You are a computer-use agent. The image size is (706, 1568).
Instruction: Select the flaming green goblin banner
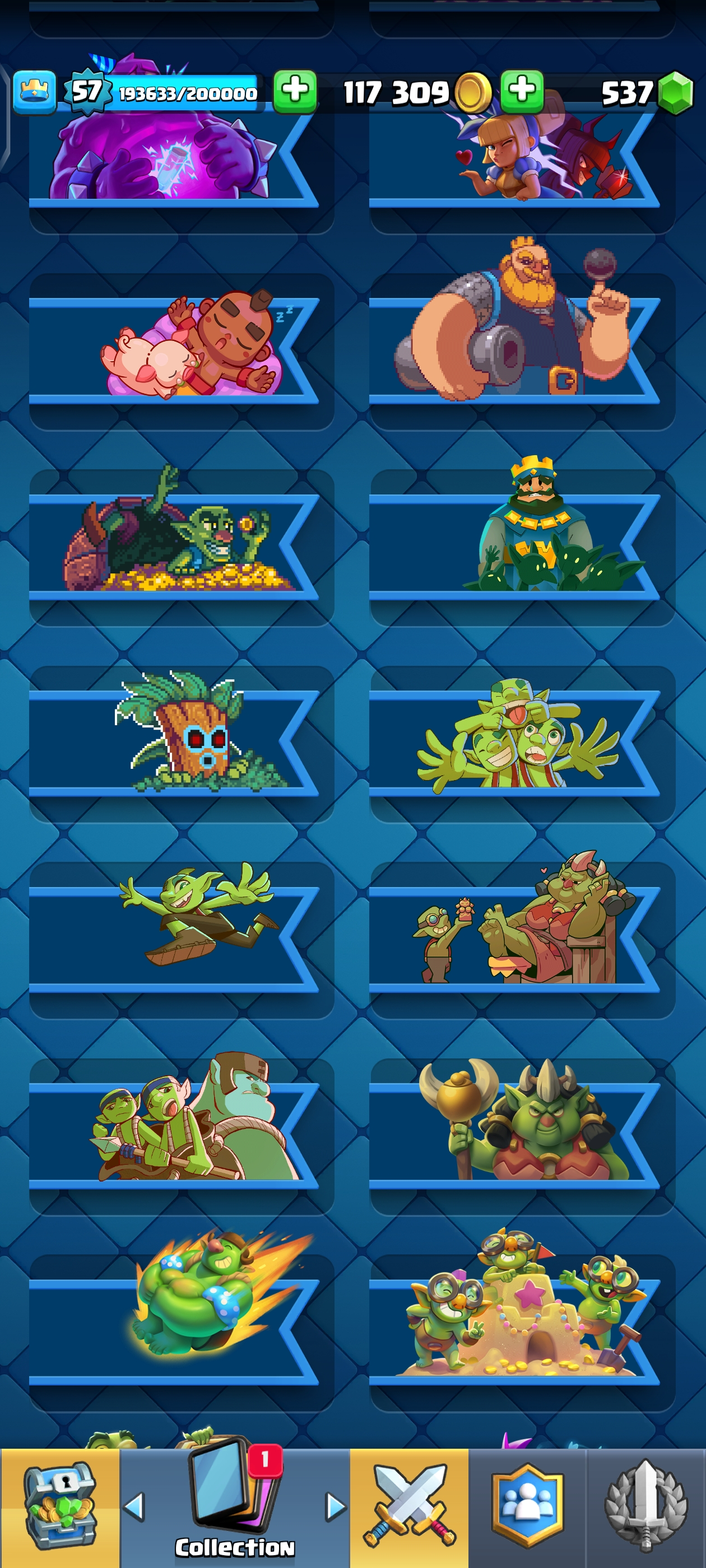[x=182, y=1332]
